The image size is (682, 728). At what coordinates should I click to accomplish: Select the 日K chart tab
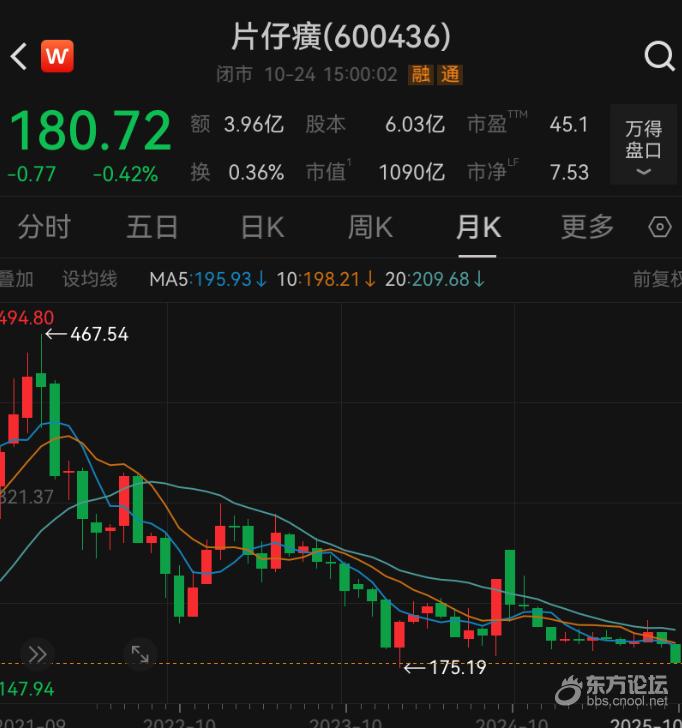click(262, 227)
